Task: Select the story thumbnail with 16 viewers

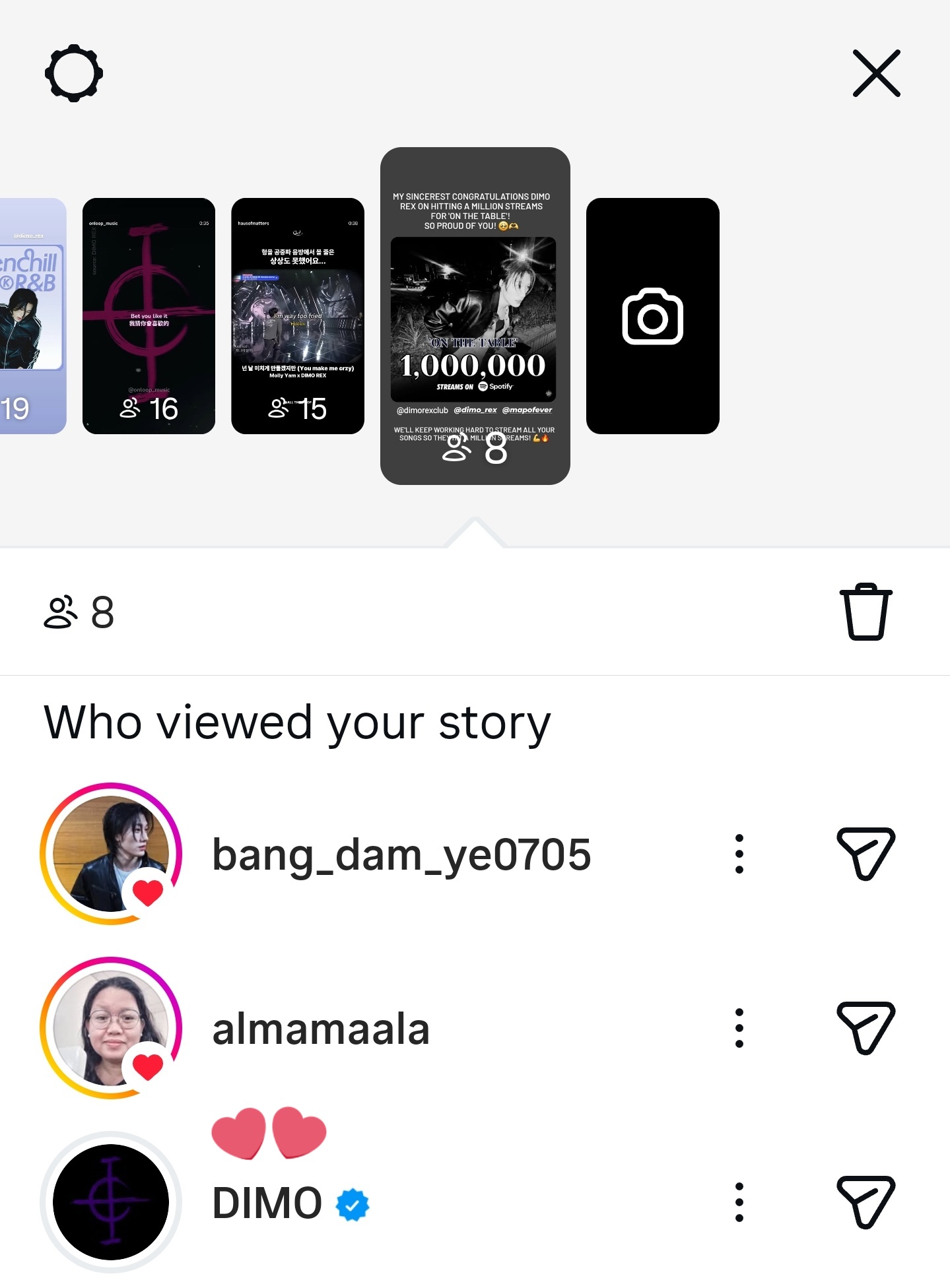Action: click(149, 316)
